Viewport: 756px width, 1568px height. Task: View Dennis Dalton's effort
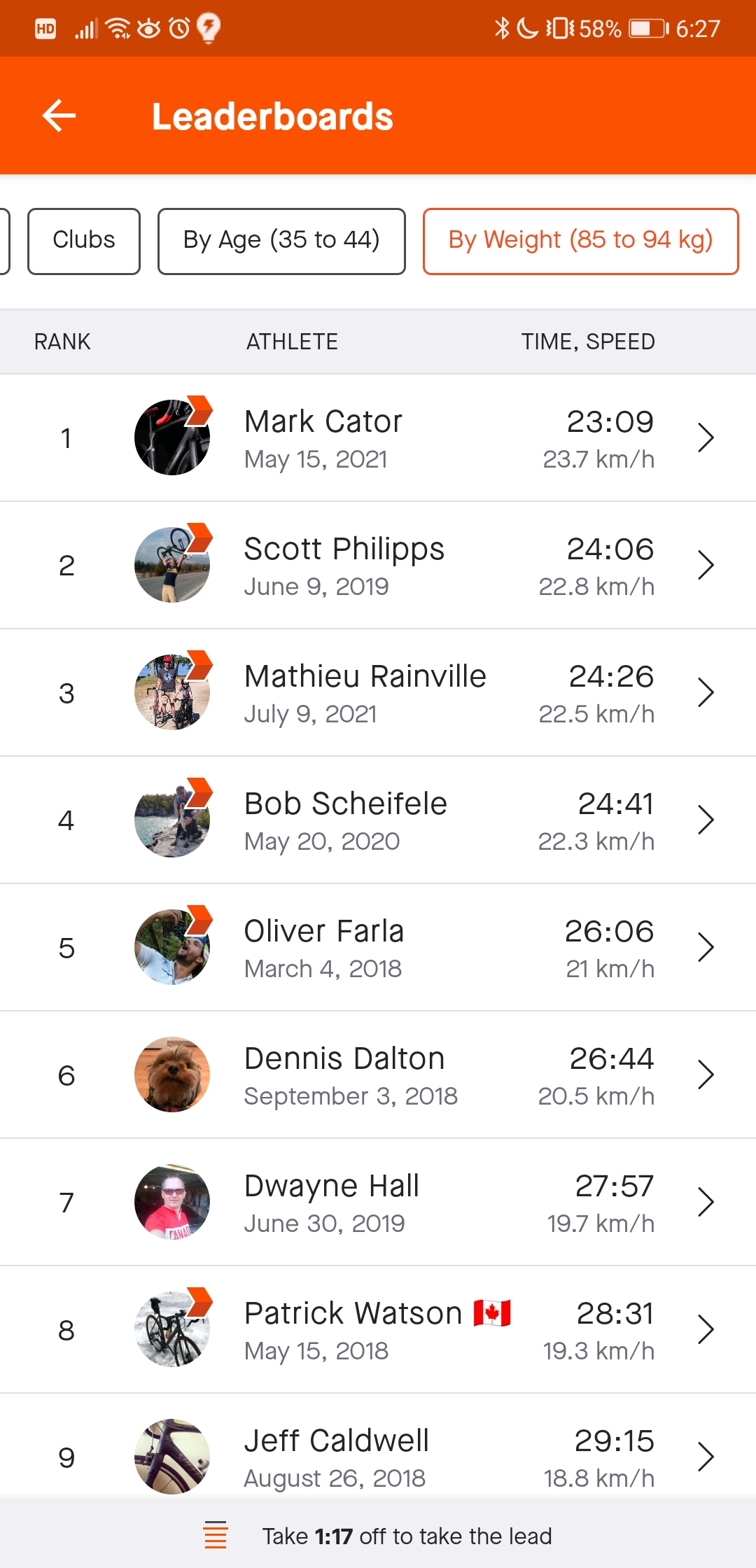(x=378, y=1075)
